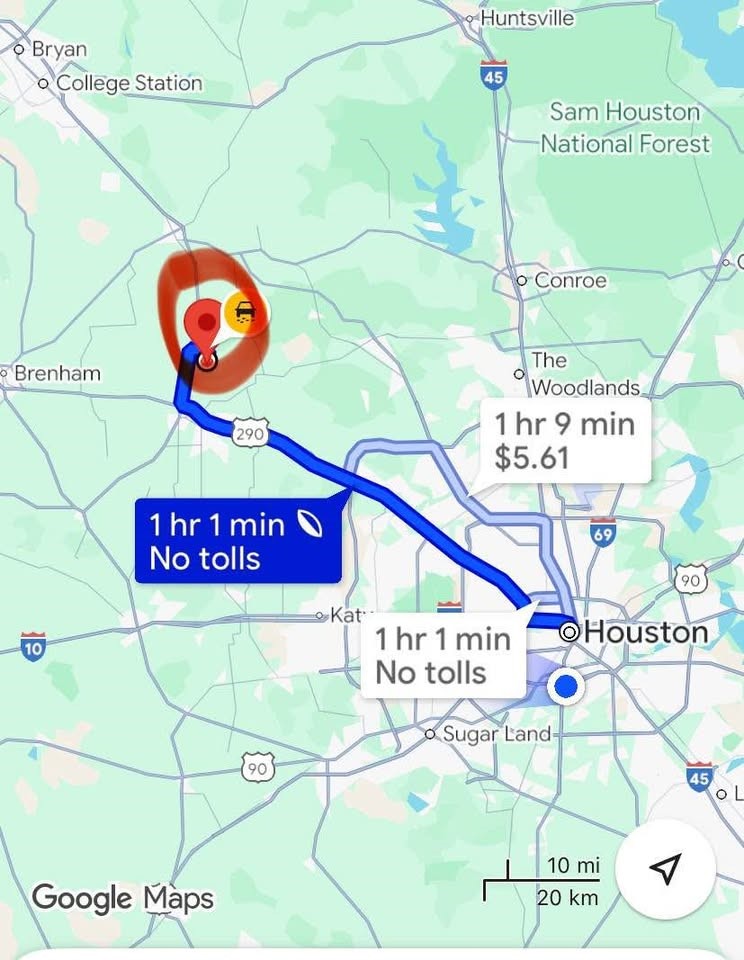The width and height of the screenshot is (744, 960).
Task: Re-center map with the location arrow button
Action: [x=665, y=869]
